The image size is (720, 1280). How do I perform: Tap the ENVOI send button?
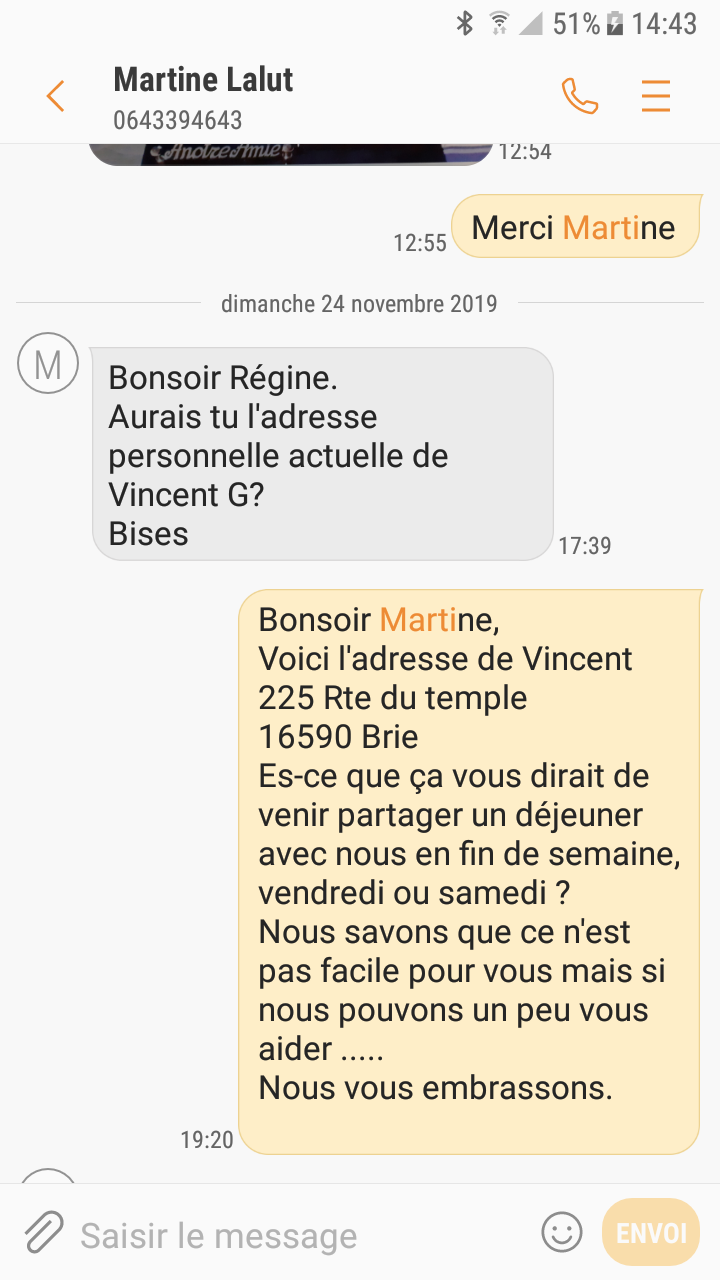point(651,1232)
